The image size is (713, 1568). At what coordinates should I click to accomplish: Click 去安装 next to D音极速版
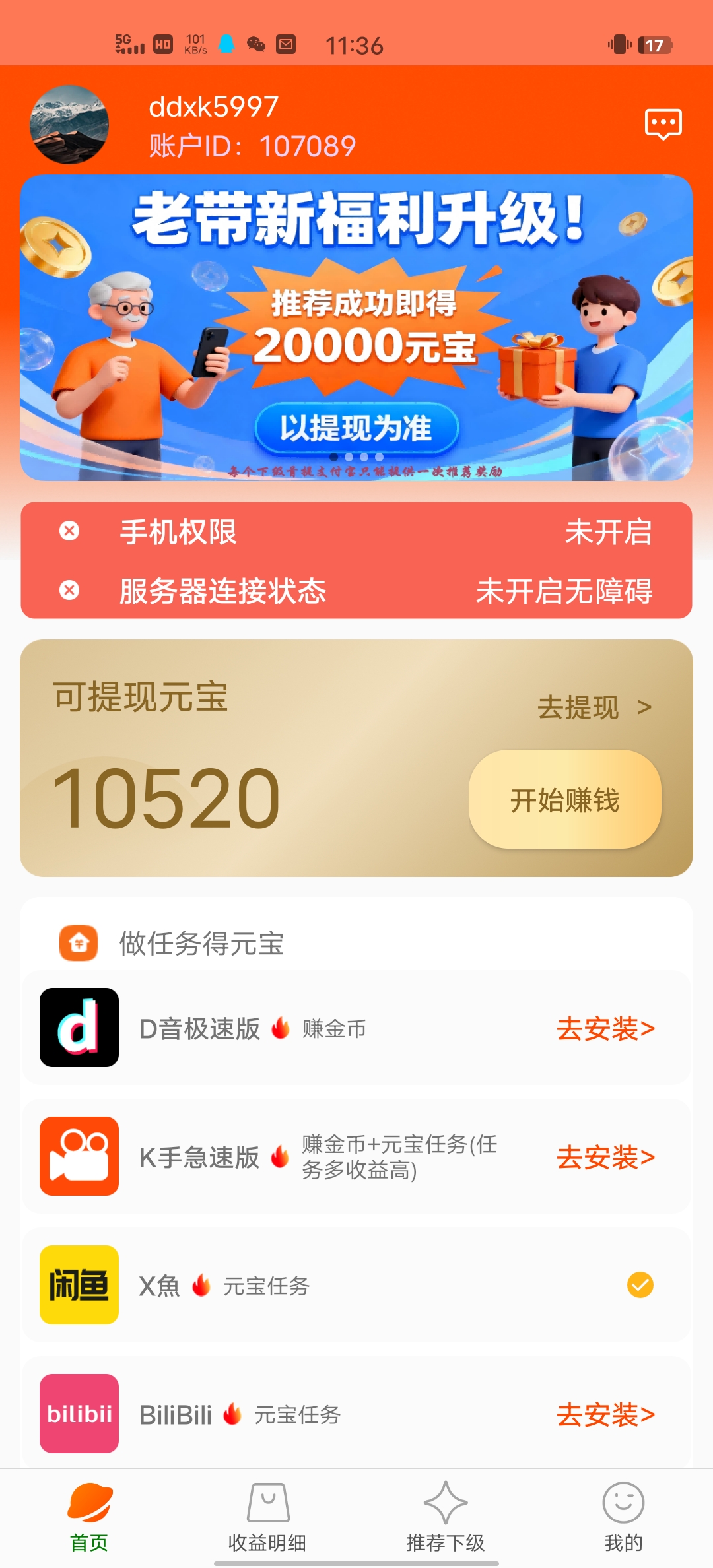[x=606, y=1028]
